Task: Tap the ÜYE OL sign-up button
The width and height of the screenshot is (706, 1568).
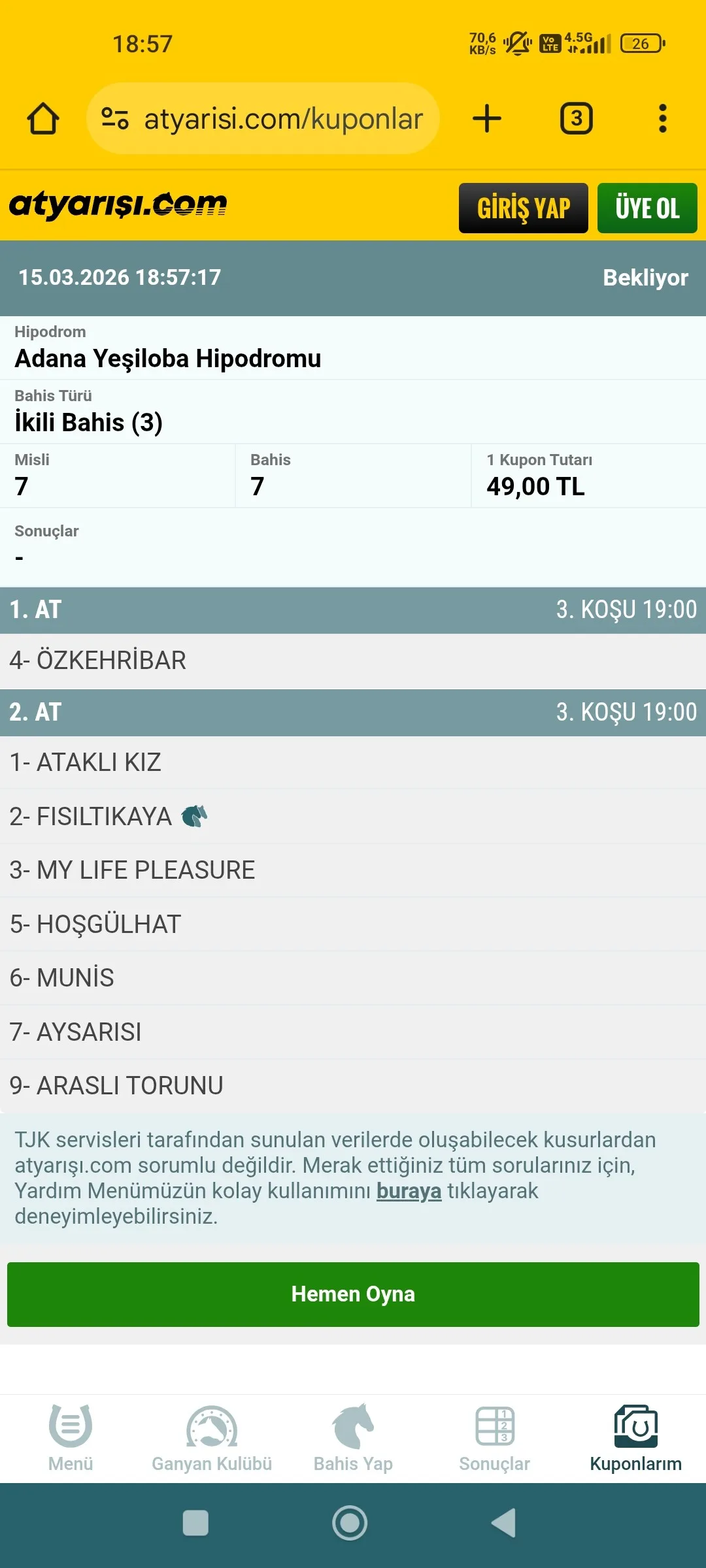Action: pyautogui.click(x=647, y=208)
